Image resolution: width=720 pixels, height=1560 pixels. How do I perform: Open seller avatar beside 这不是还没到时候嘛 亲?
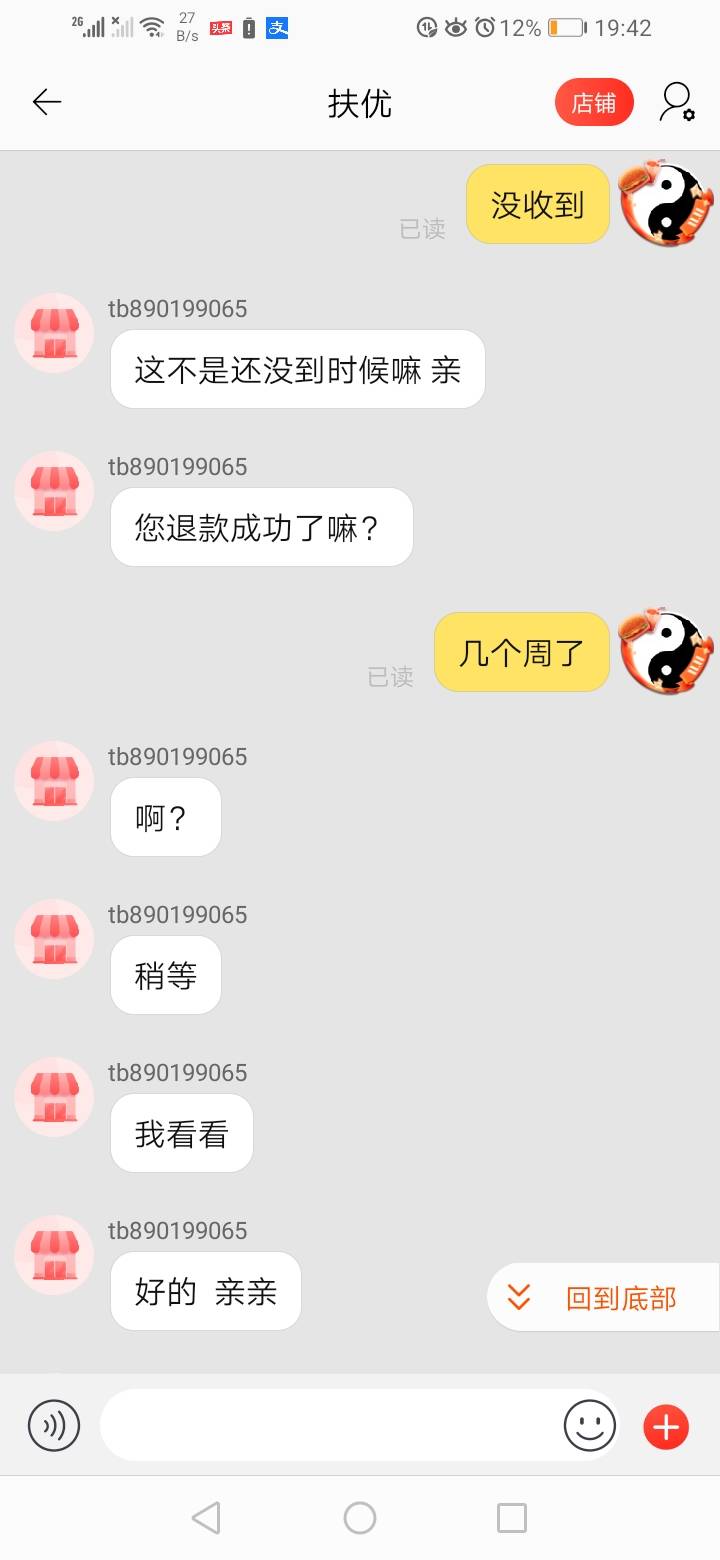point(54,333)
